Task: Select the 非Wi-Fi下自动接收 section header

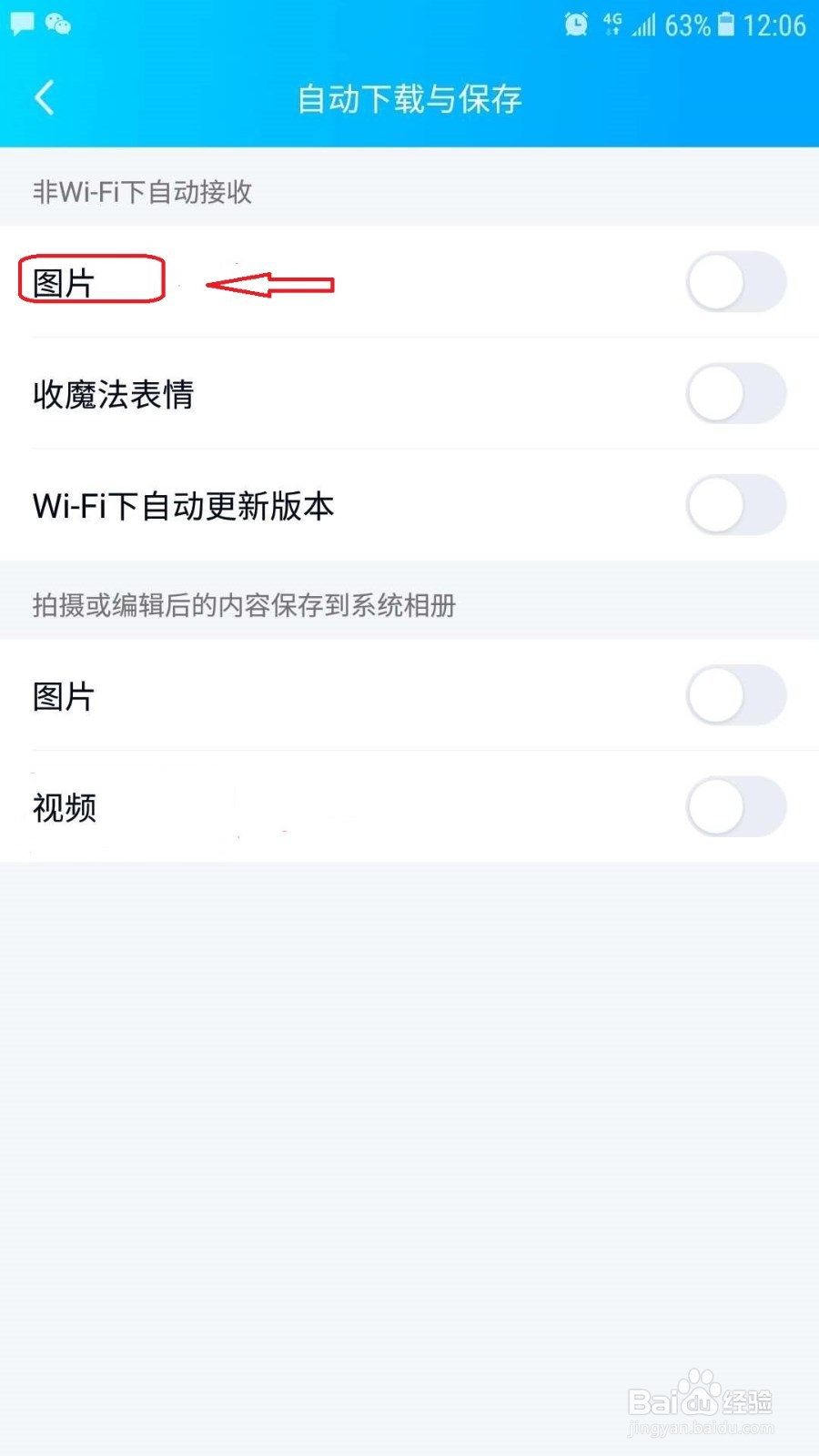Action: click(x=141, y=191)
